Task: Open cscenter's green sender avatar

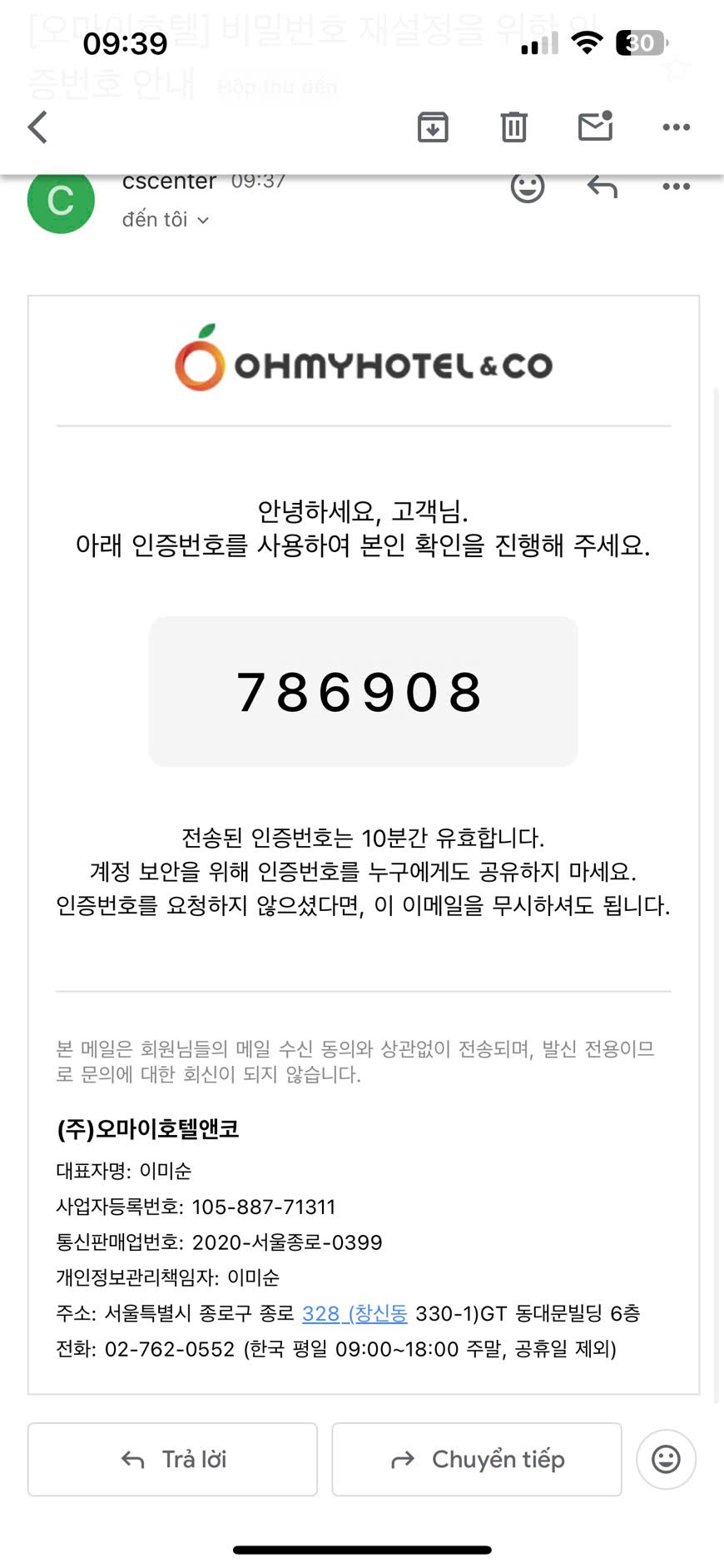Action: (x=61, y=201)
